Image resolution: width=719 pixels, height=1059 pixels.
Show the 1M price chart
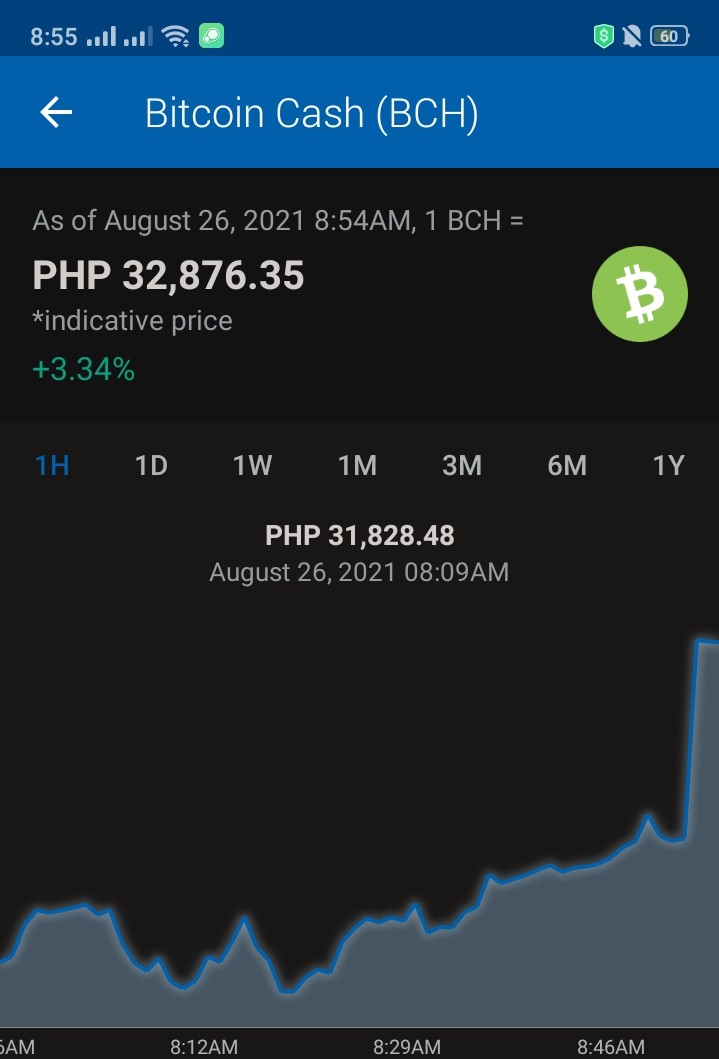coord(357,465)
